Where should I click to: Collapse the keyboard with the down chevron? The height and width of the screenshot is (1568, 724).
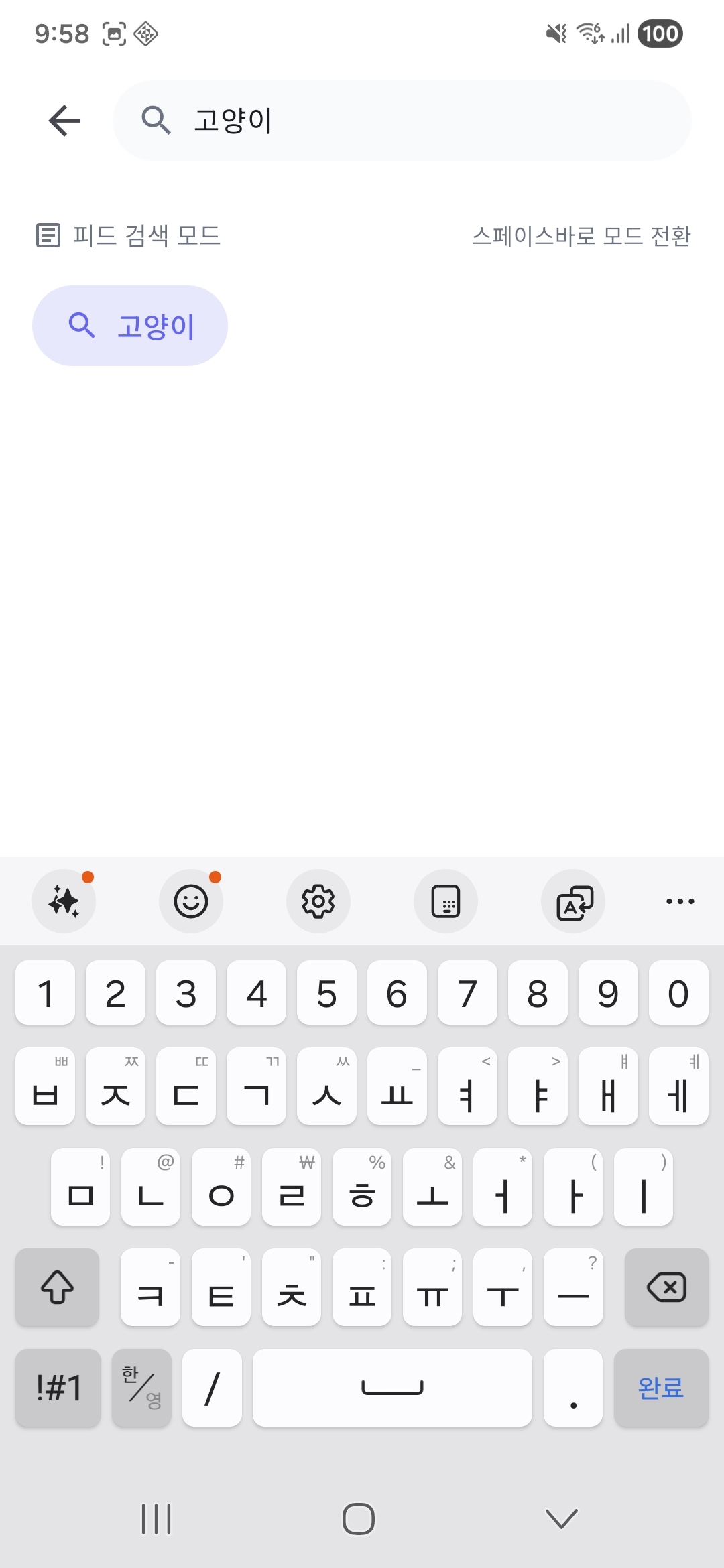pyautogui.click(x=561, y=1519)
